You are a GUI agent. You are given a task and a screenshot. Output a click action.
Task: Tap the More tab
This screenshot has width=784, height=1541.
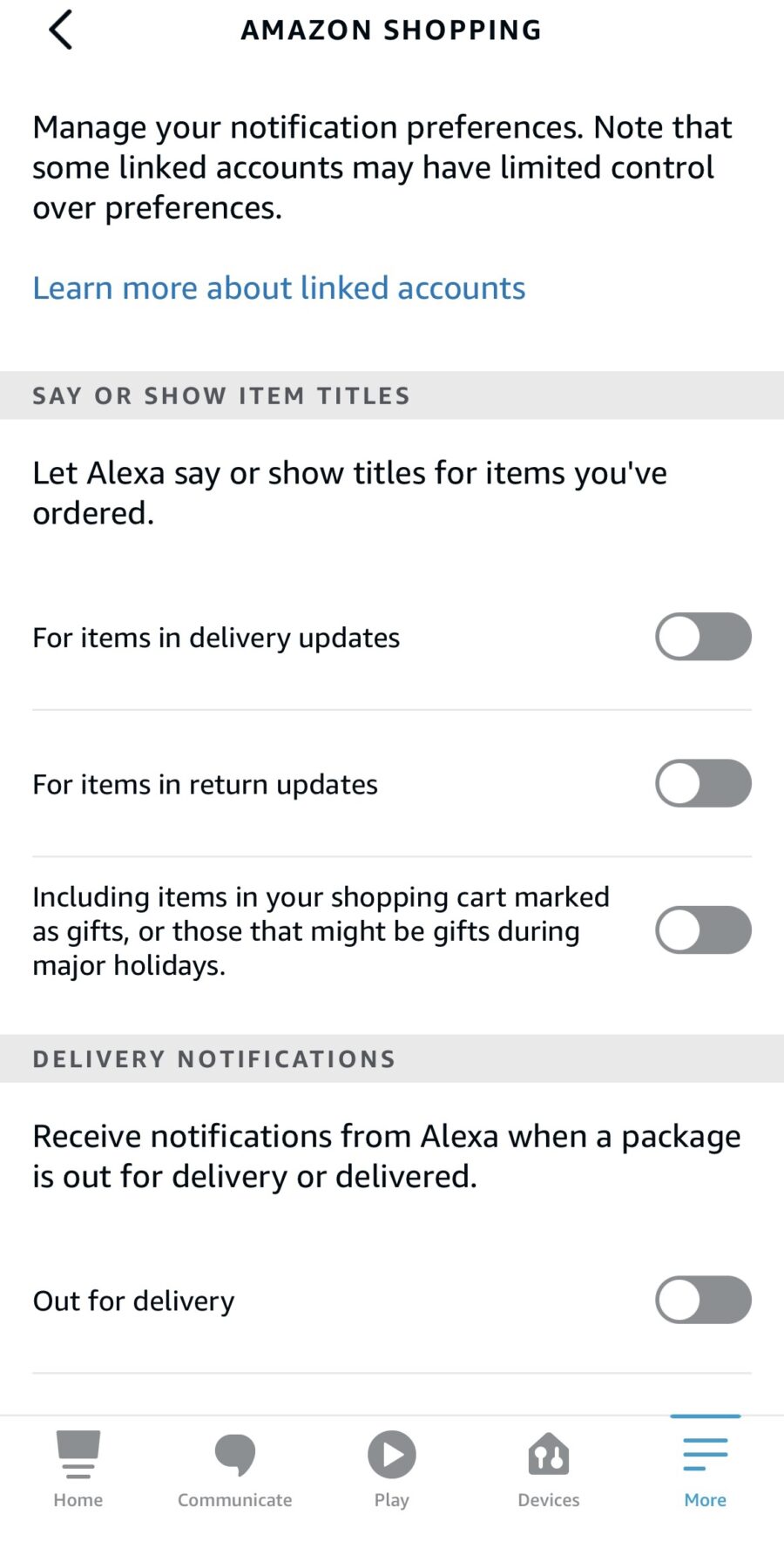point(706,1470)
